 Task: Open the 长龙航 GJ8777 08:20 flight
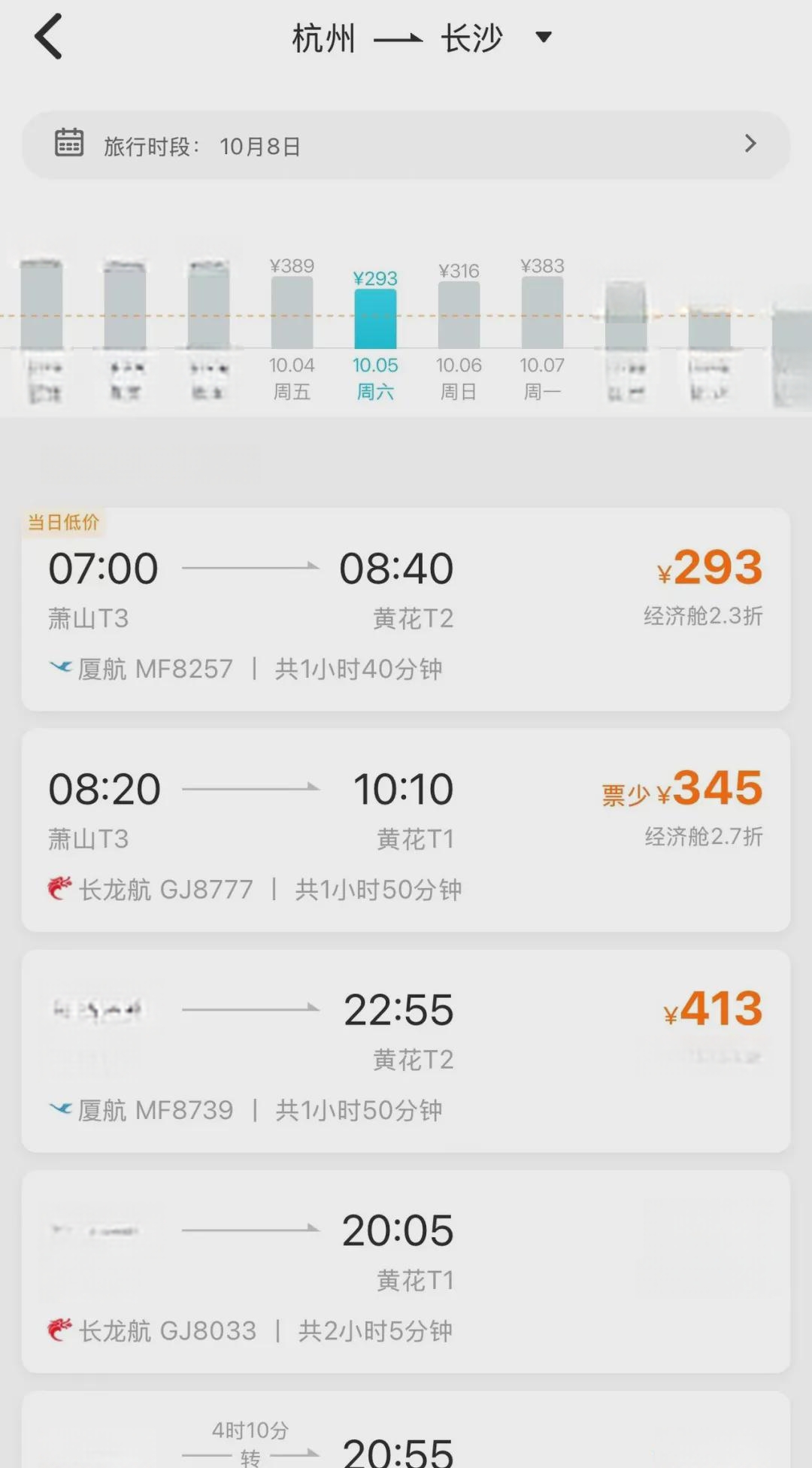(406, 830)
